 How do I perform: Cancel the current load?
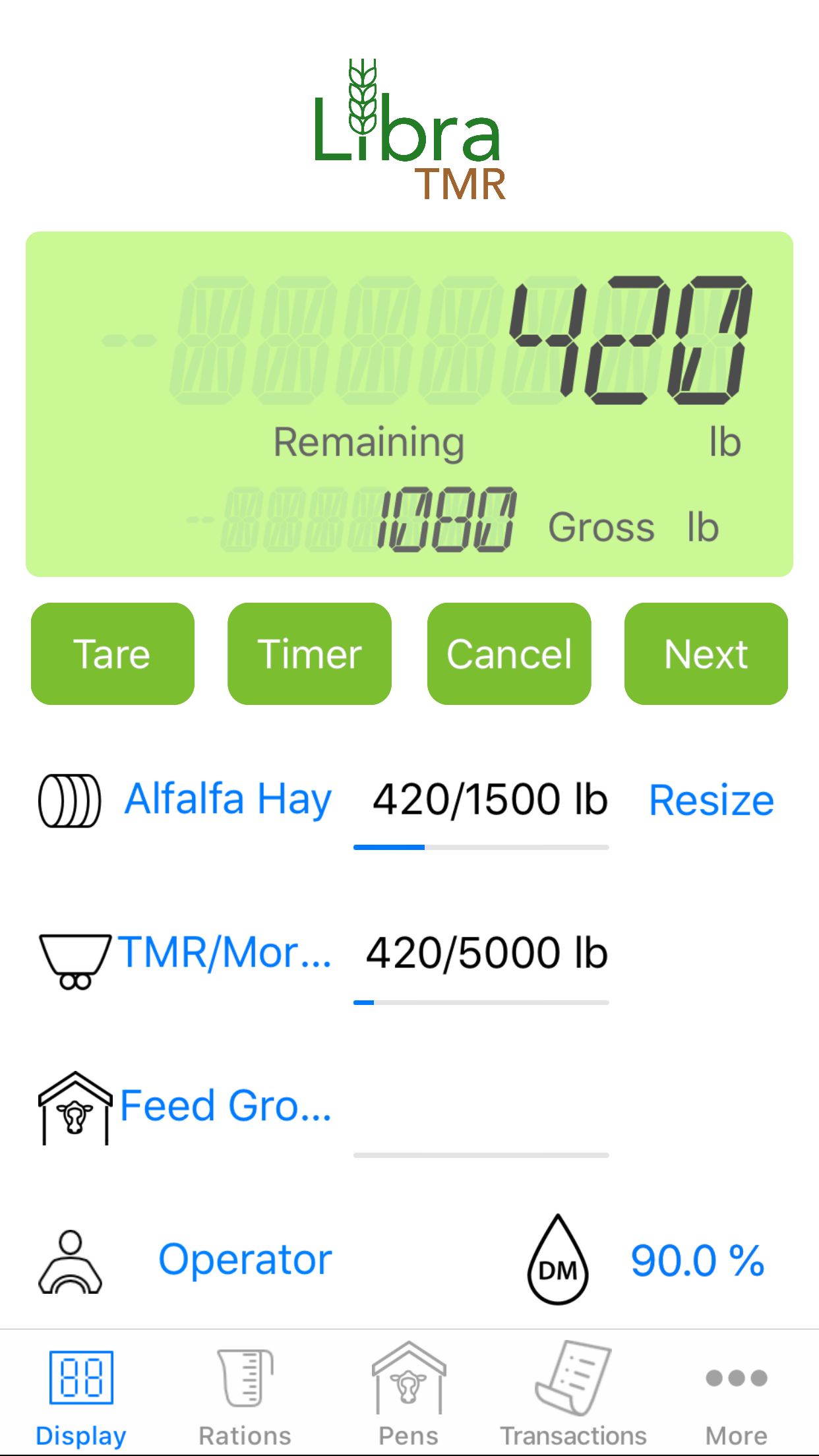(x=509, y=653)
